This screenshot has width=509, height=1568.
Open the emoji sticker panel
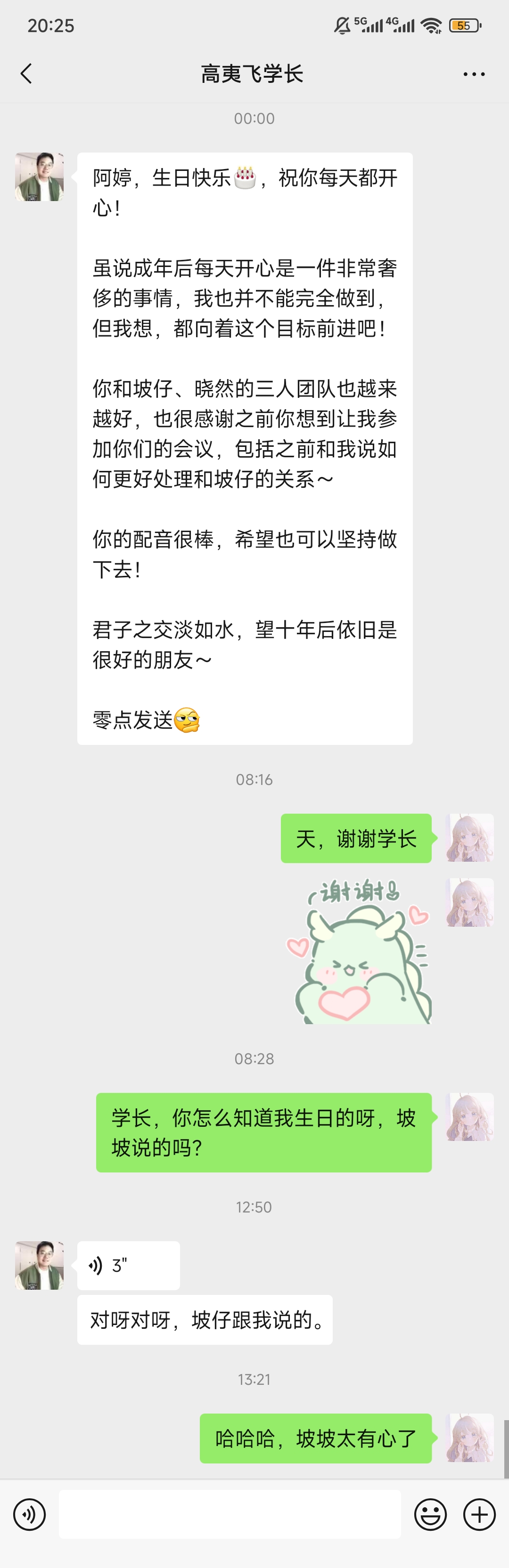pos(430,1514)
